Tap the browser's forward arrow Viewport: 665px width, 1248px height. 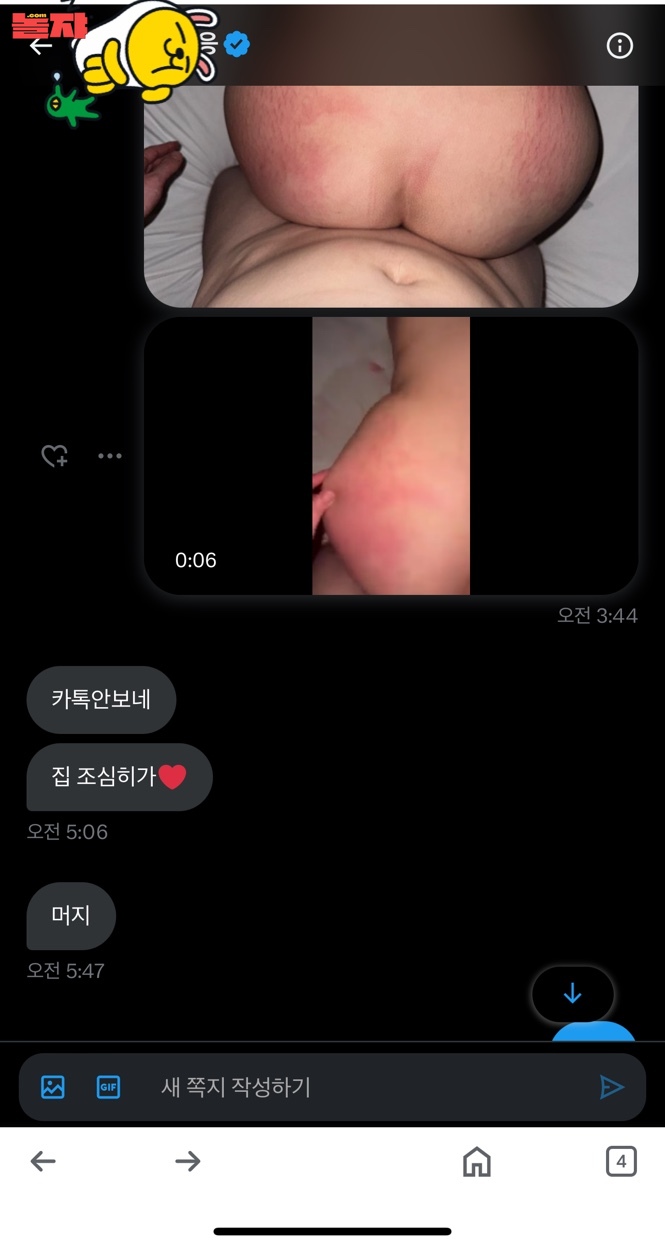tap(188, 1161)
